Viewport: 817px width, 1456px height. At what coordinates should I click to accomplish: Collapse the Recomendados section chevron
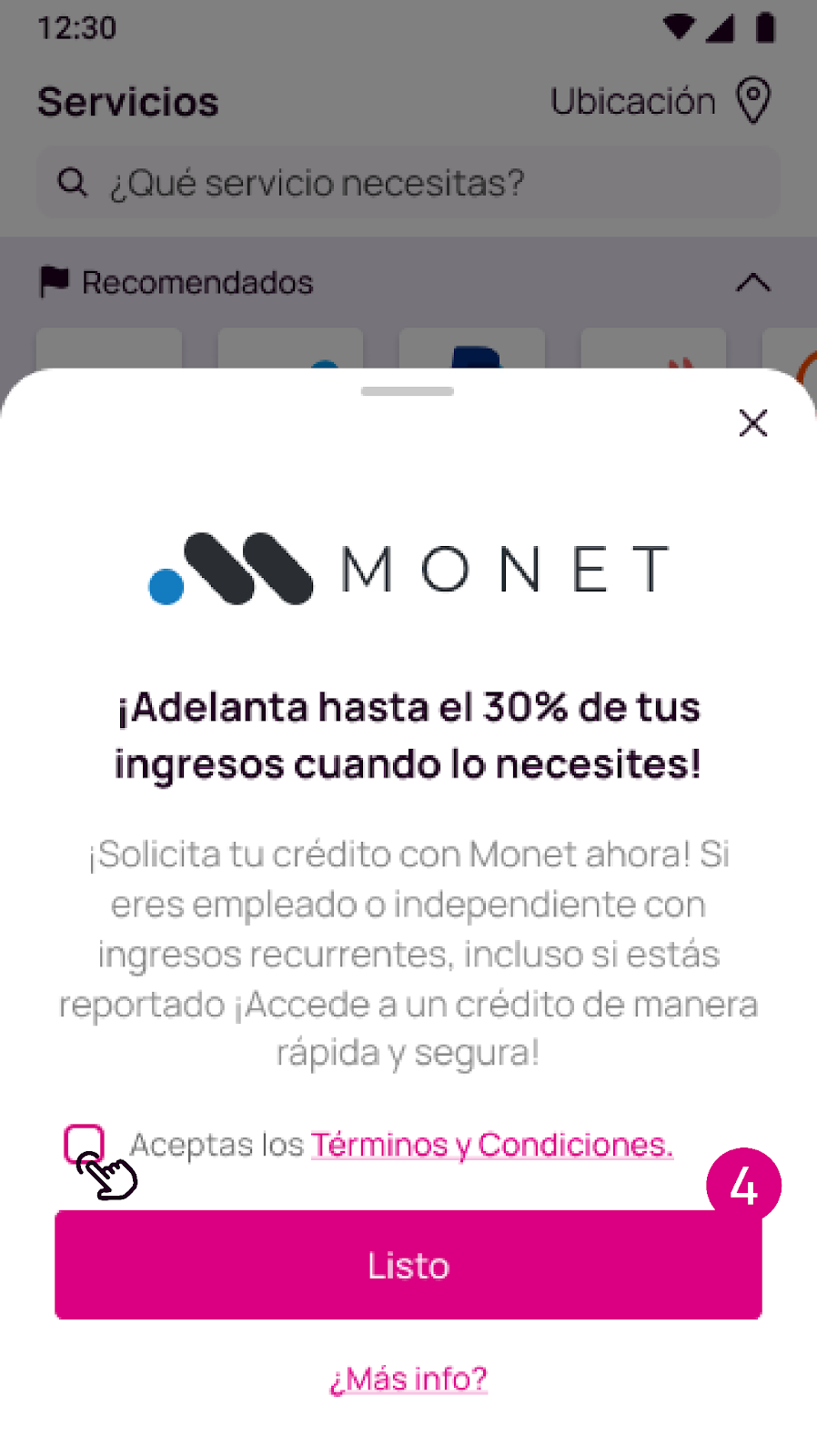(751, 283)
